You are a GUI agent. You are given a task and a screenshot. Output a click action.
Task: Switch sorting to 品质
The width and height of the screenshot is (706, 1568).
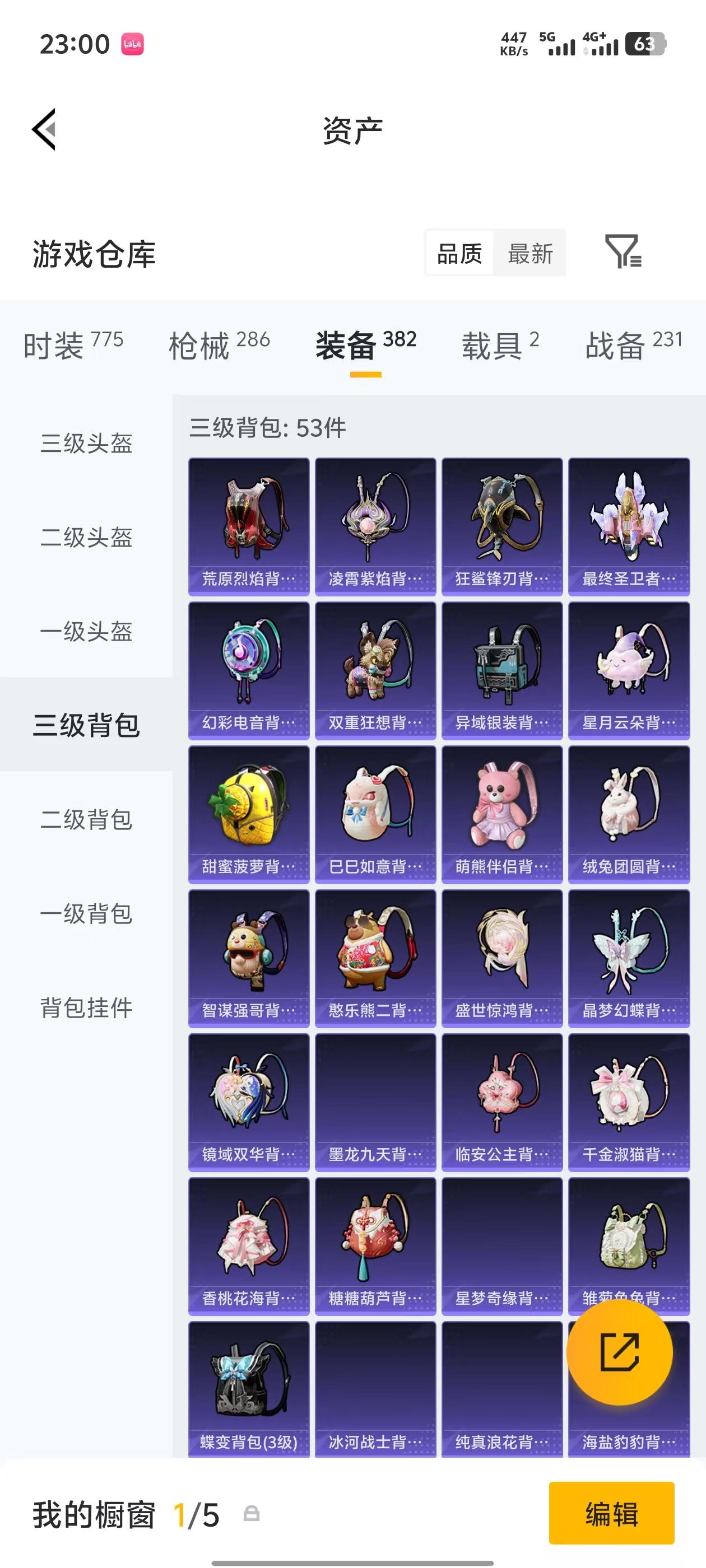[459, 253]
